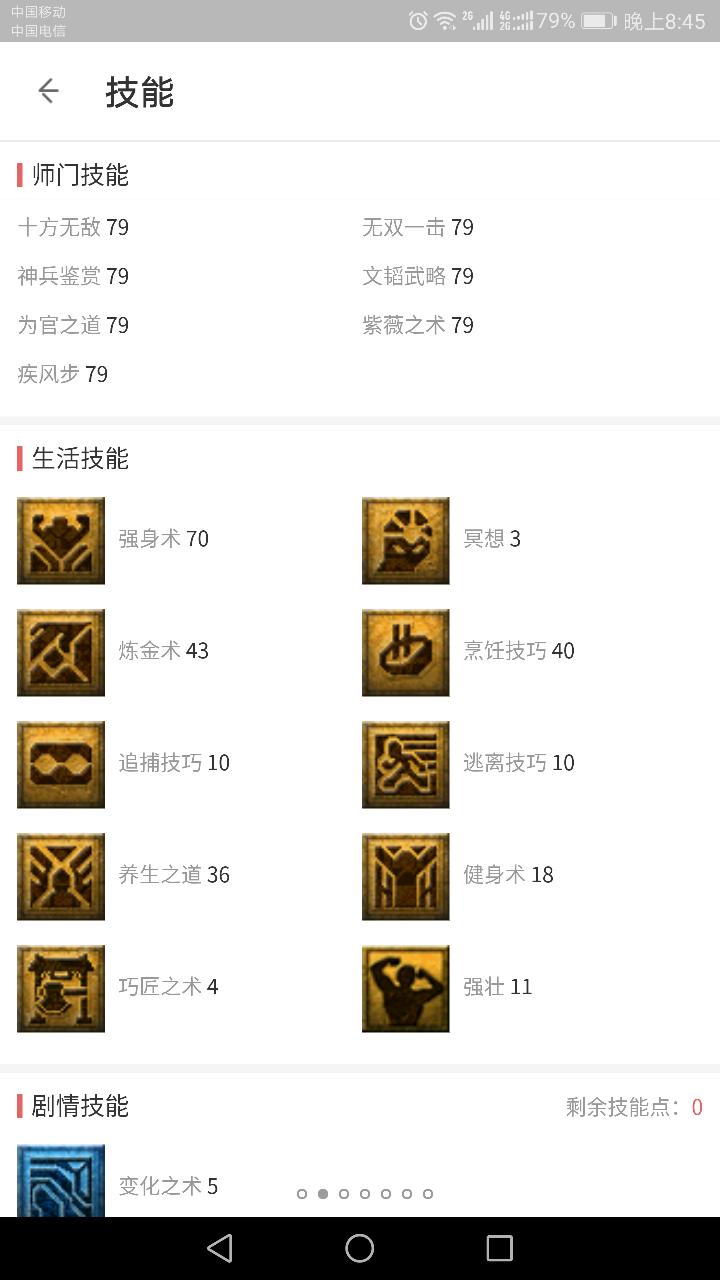
Task: Open the 巧匠之术 skill icon
Action: point(61,989)
